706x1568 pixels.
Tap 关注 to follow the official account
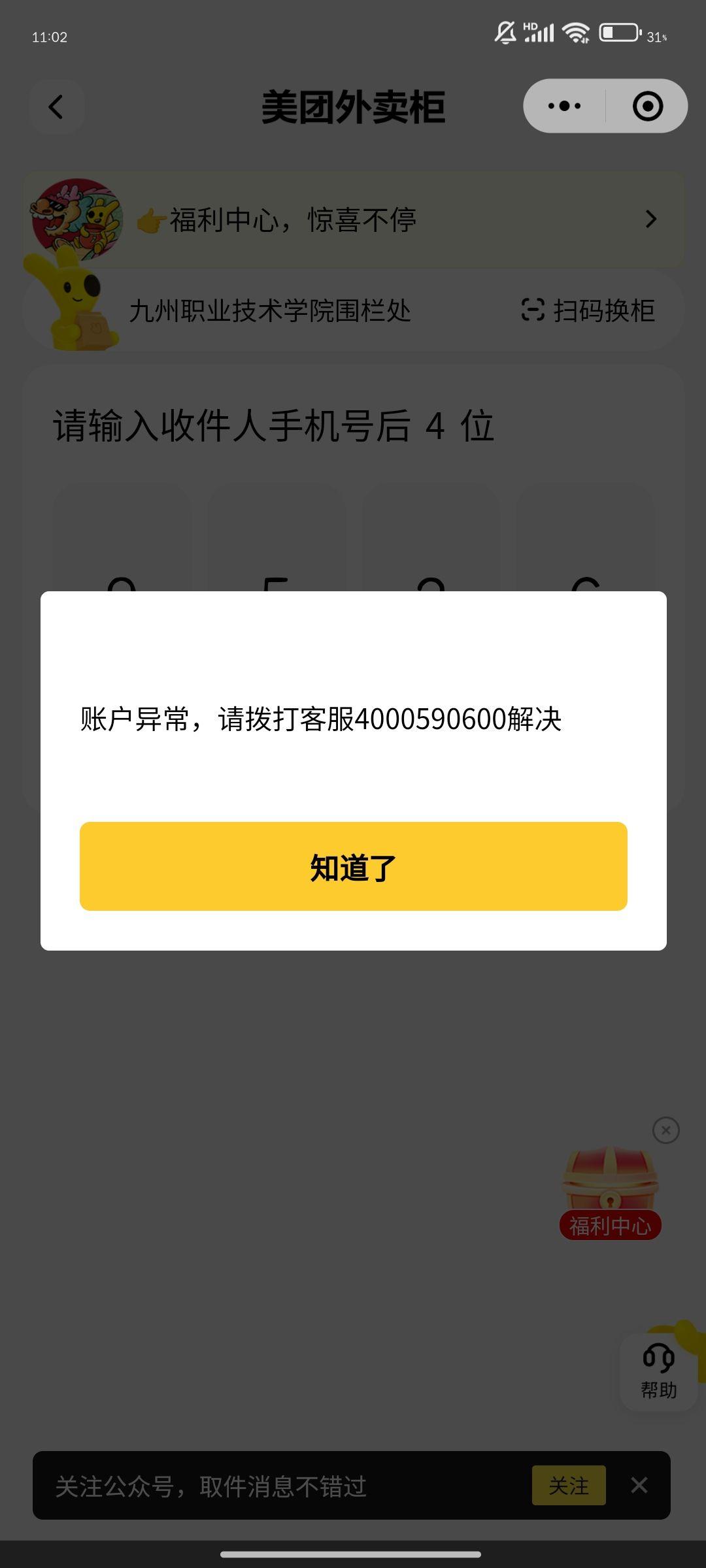click(x=568, y=1486)
